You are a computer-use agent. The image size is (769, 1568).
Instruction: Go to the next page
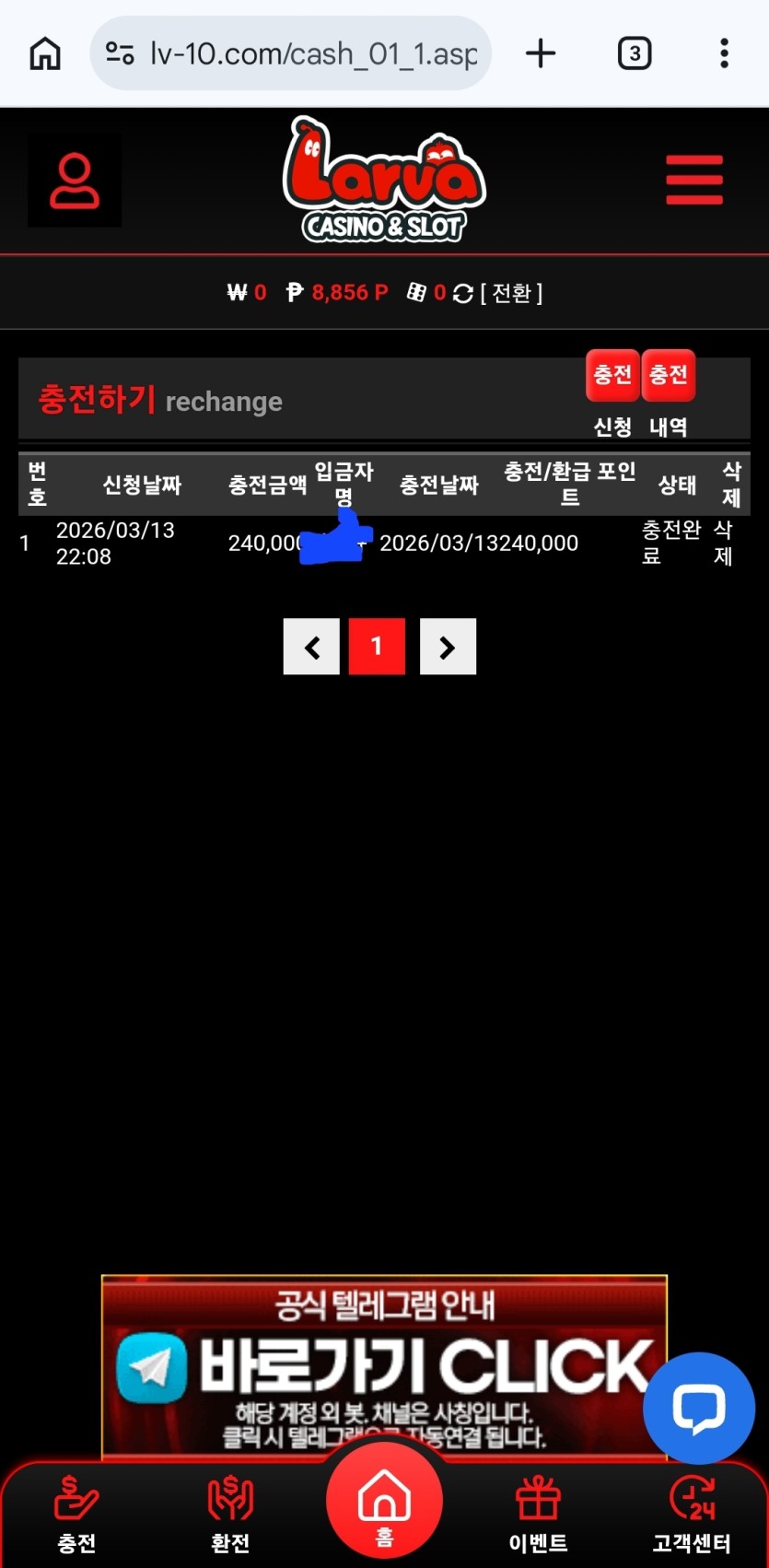(x=448, y=647)
